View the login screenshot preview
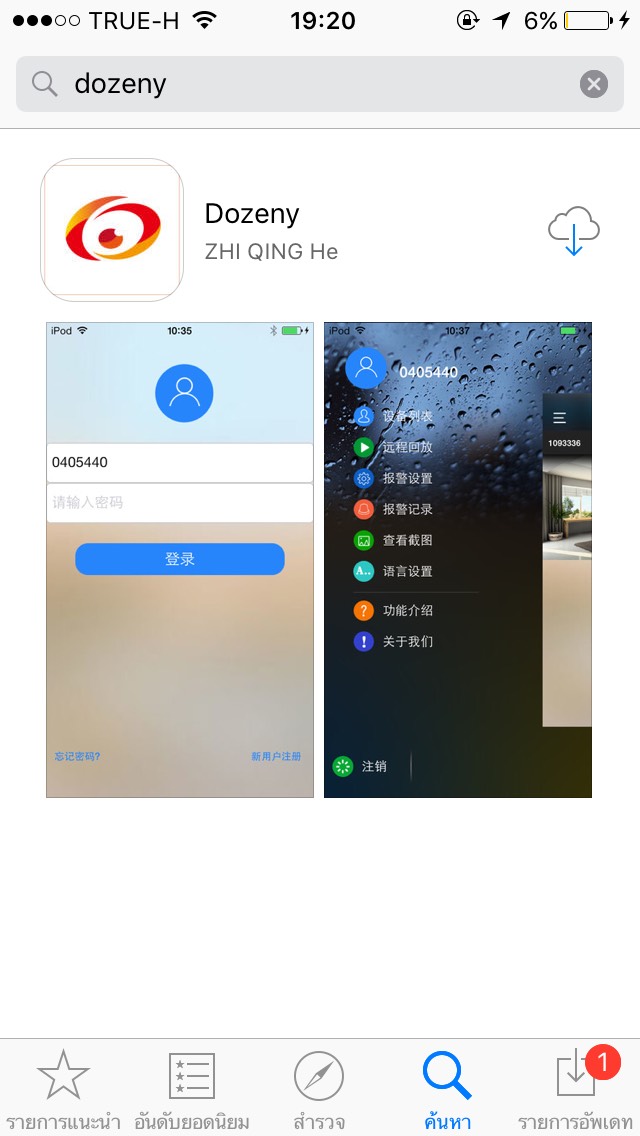The height and width of the screenshot is (1136, 640). (180, 560)
